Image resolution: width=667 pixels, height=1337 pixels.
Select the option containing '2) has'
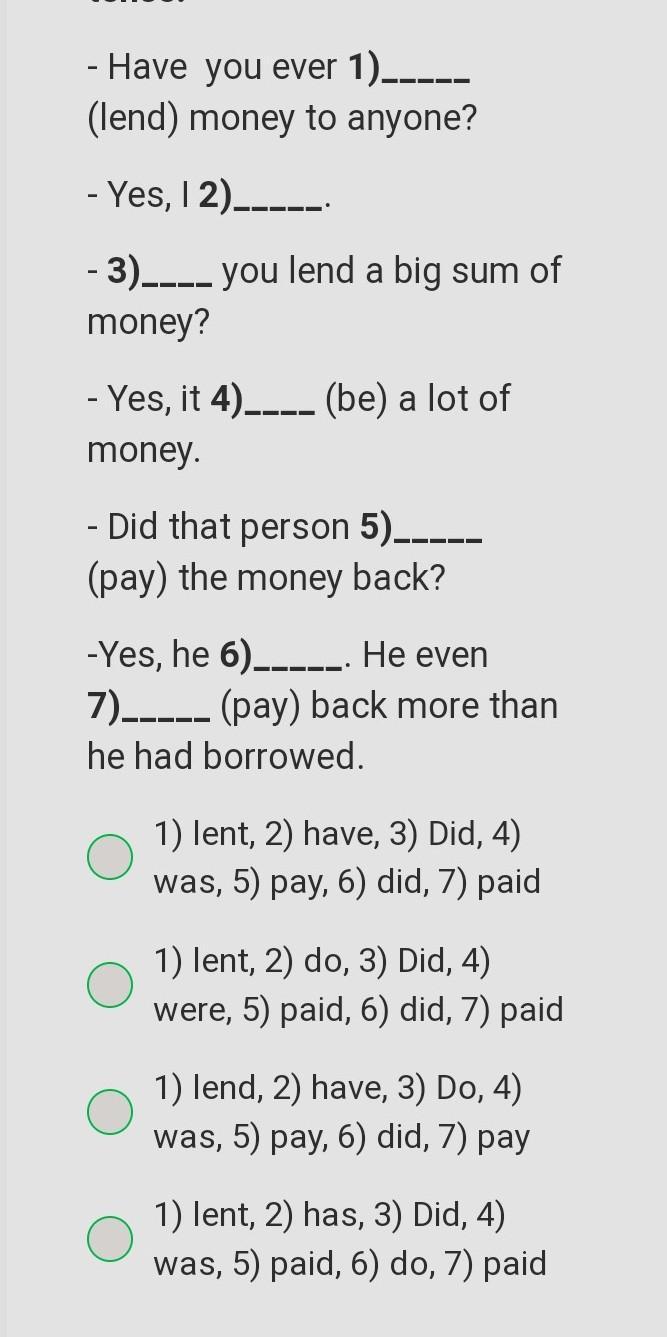coord(110,1239)
